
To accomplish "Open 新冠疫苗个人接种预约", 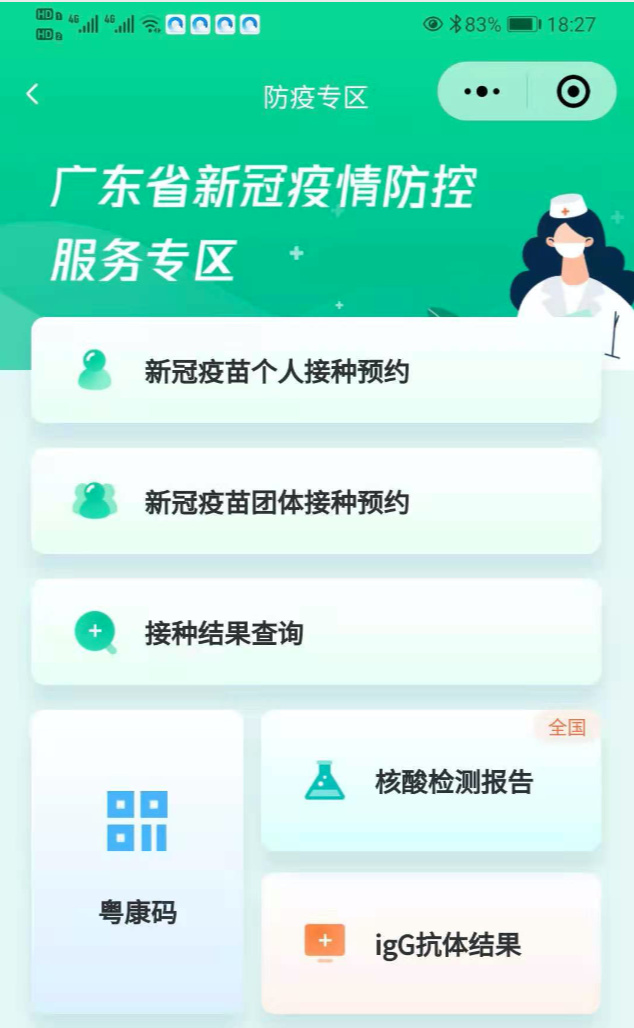I will (x=316, y=372).
